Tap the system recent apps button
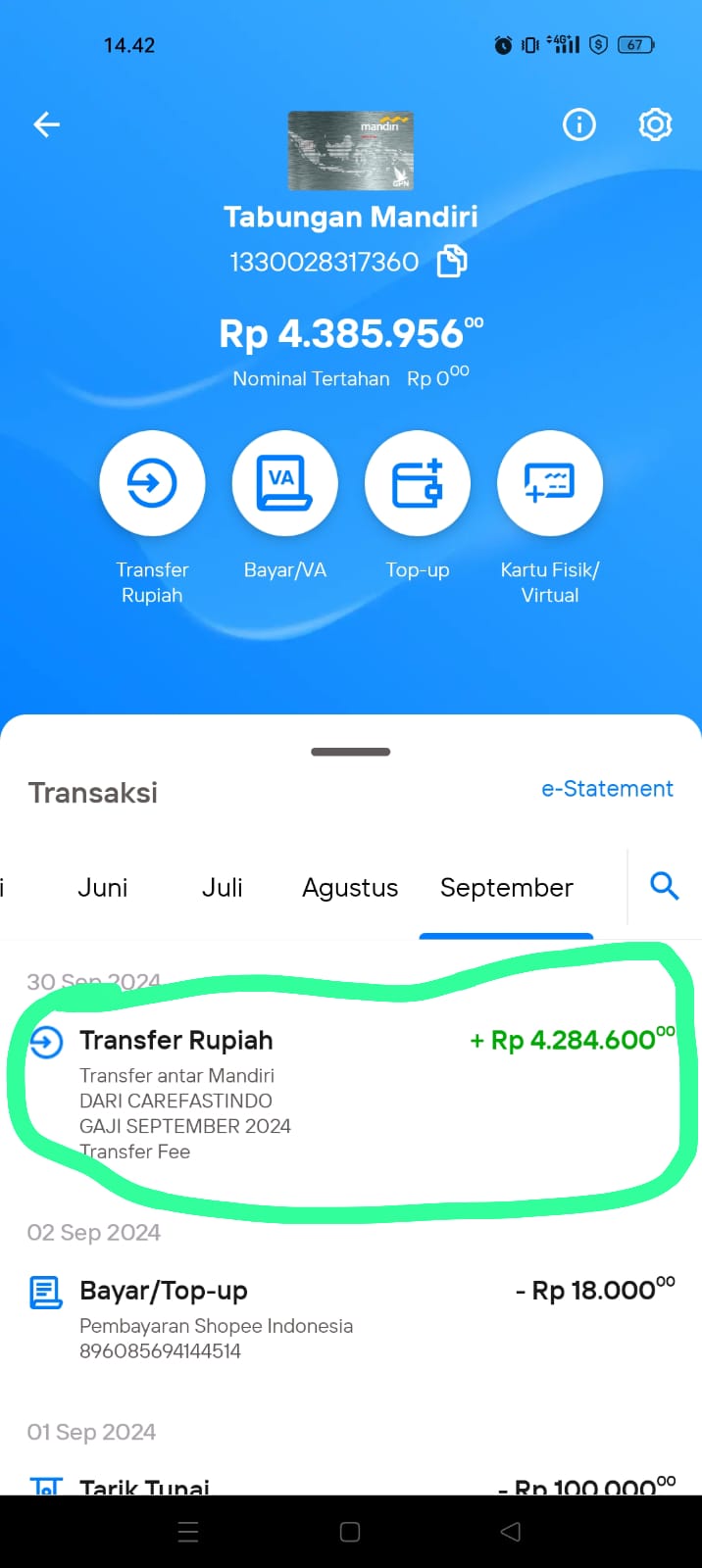The height and width of the screenshot is (1568, 702). pos(188,1532)
